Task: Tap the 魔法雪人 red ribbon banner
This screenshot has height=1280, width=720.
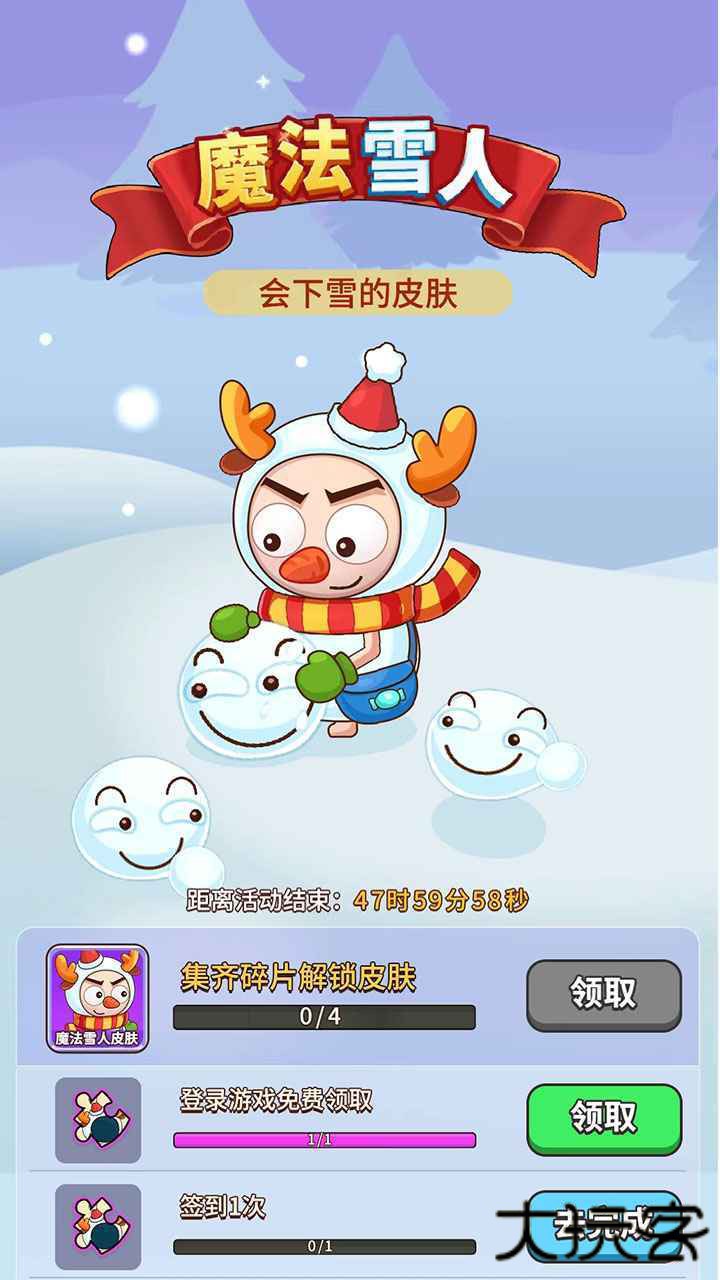Action: coord(360,178)
